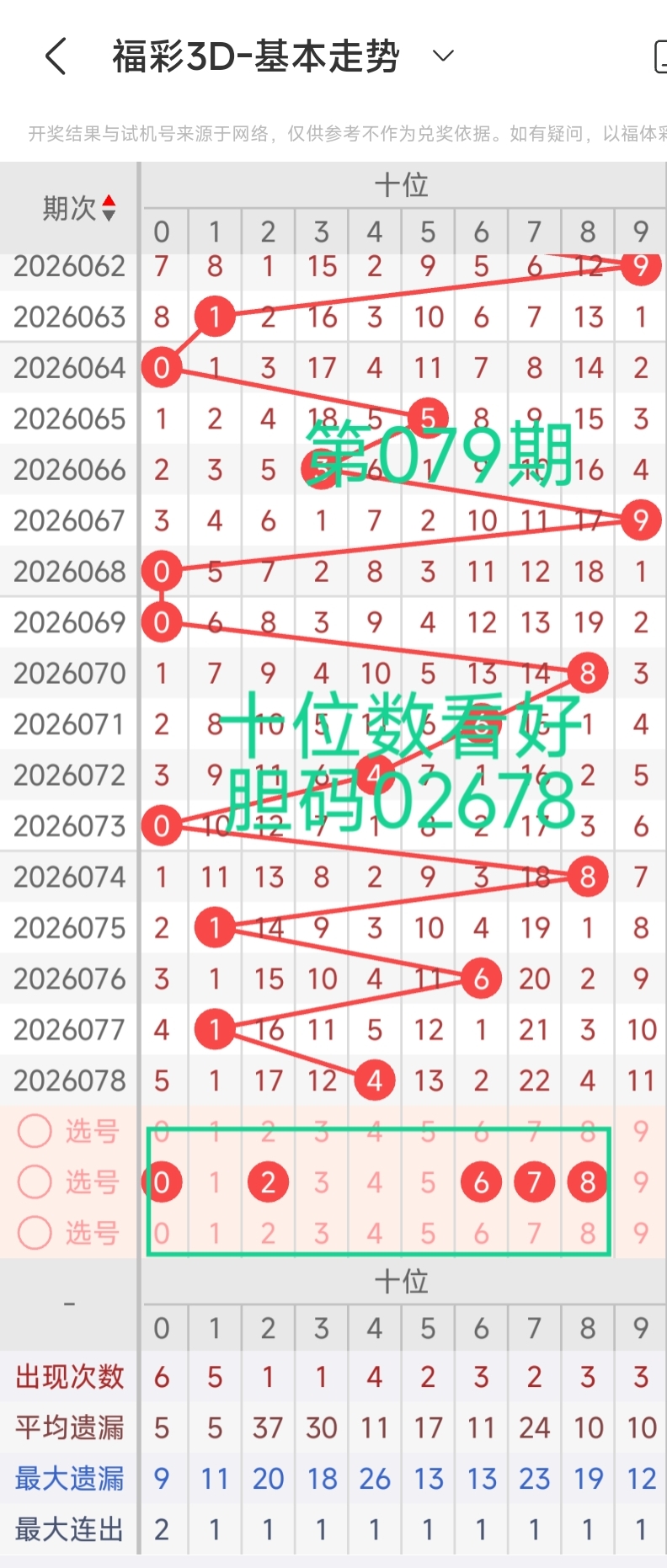
Task: Click the red descending sort triangle beside 期次
Action: tap(110, 215)
